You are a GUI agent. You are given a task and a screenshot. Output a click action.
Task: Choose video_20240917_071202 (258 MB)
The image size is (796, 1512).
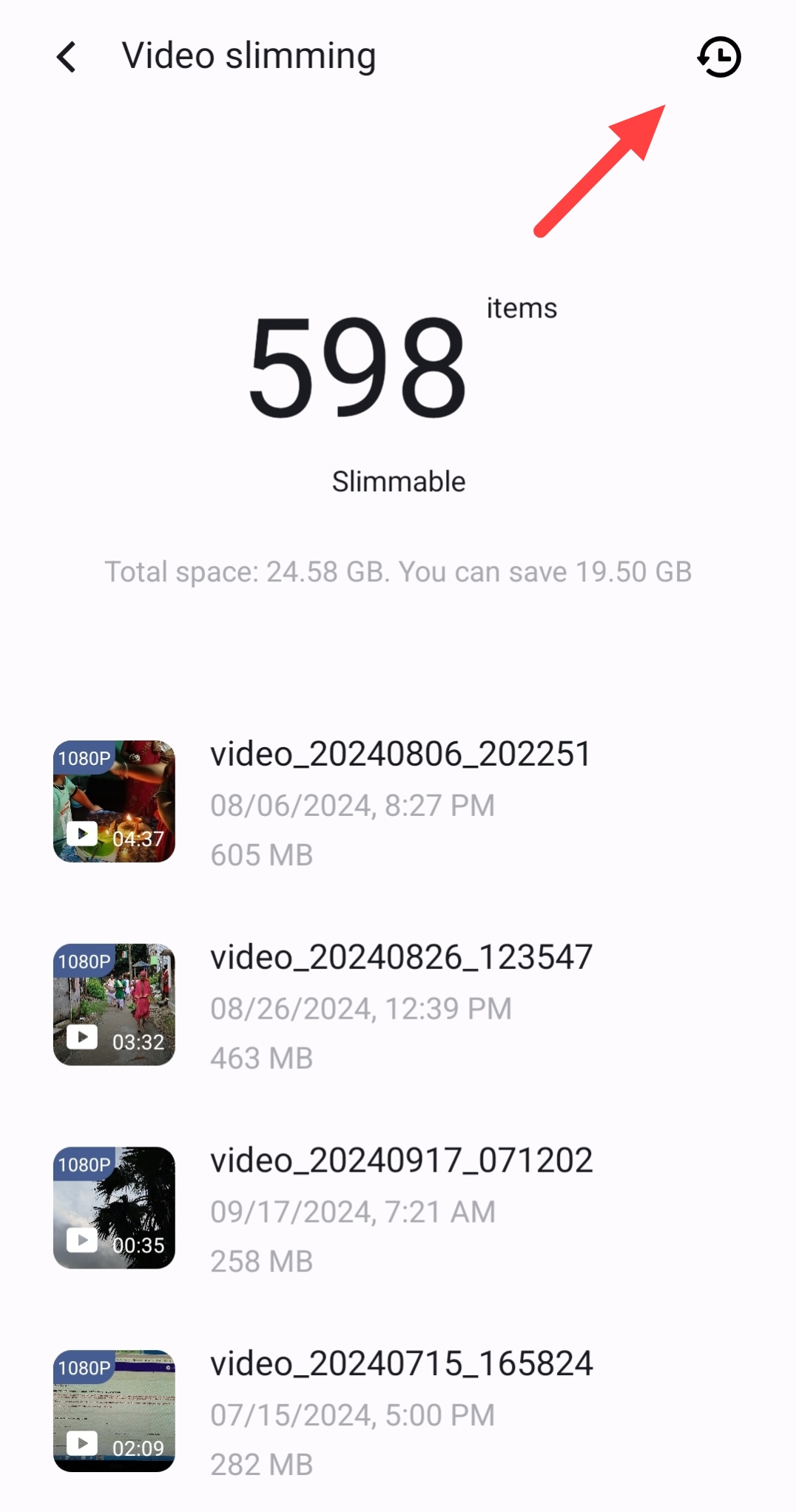click(399, 1208)
